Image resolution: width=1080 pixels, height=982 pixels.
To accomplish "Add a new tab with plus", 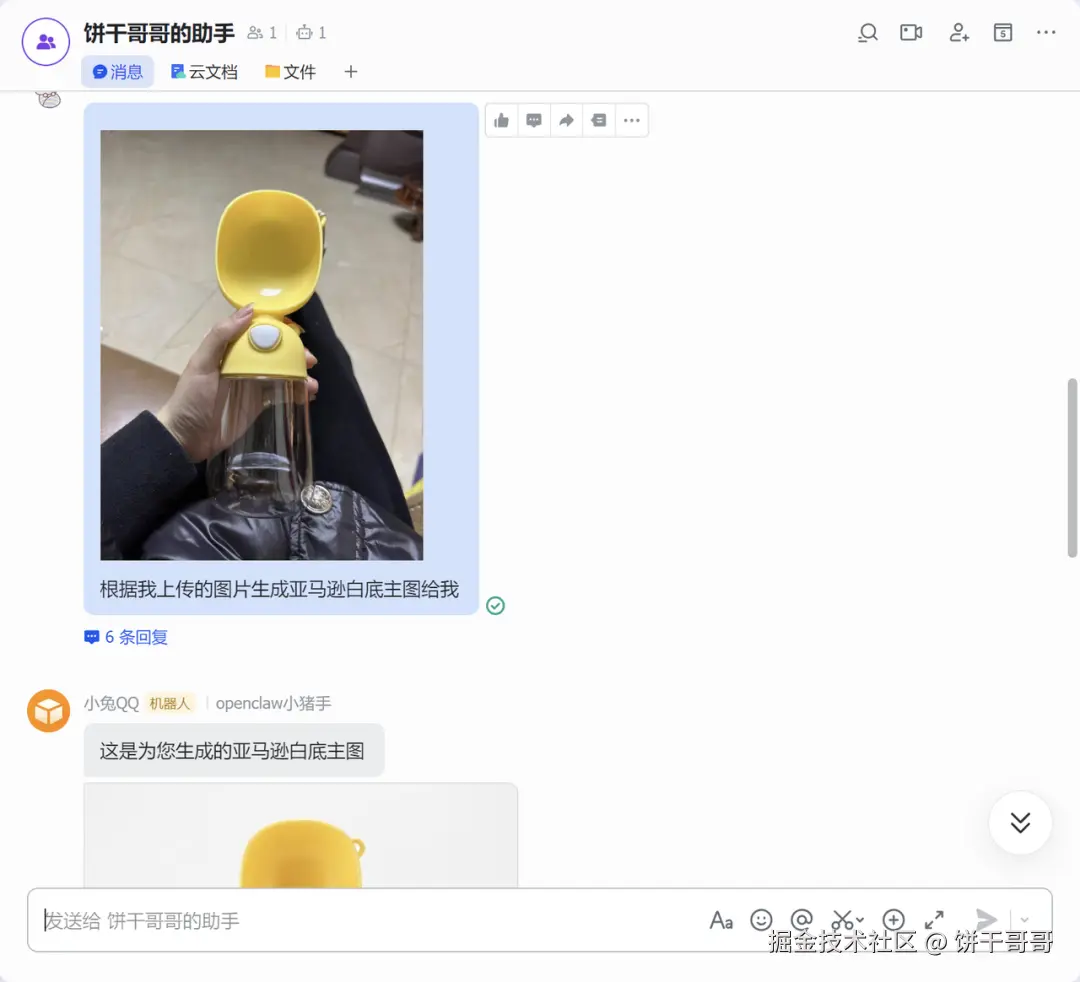I will click(x=351, y=72).
